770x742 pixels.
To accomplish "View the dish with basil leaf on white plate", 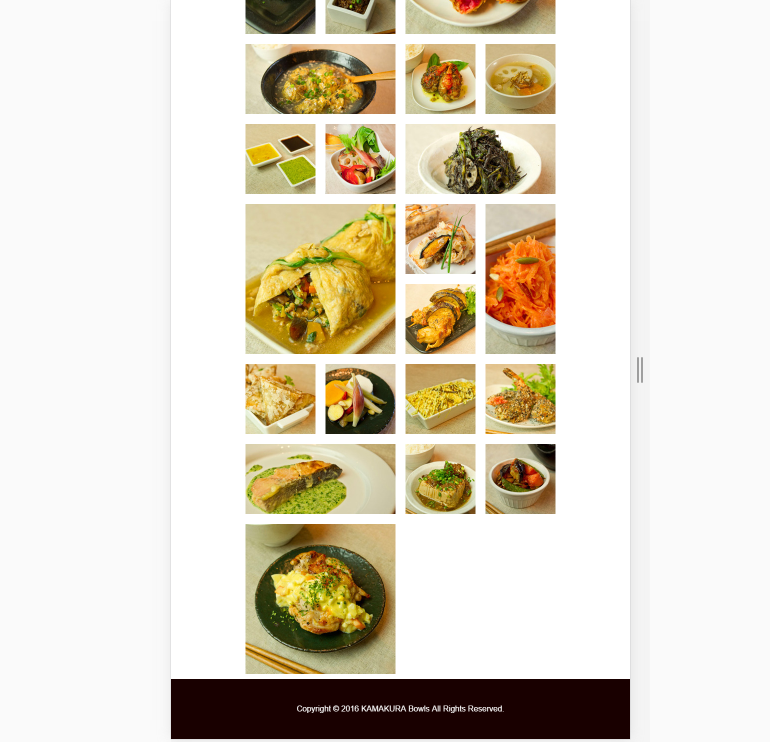I will point(440,79).
